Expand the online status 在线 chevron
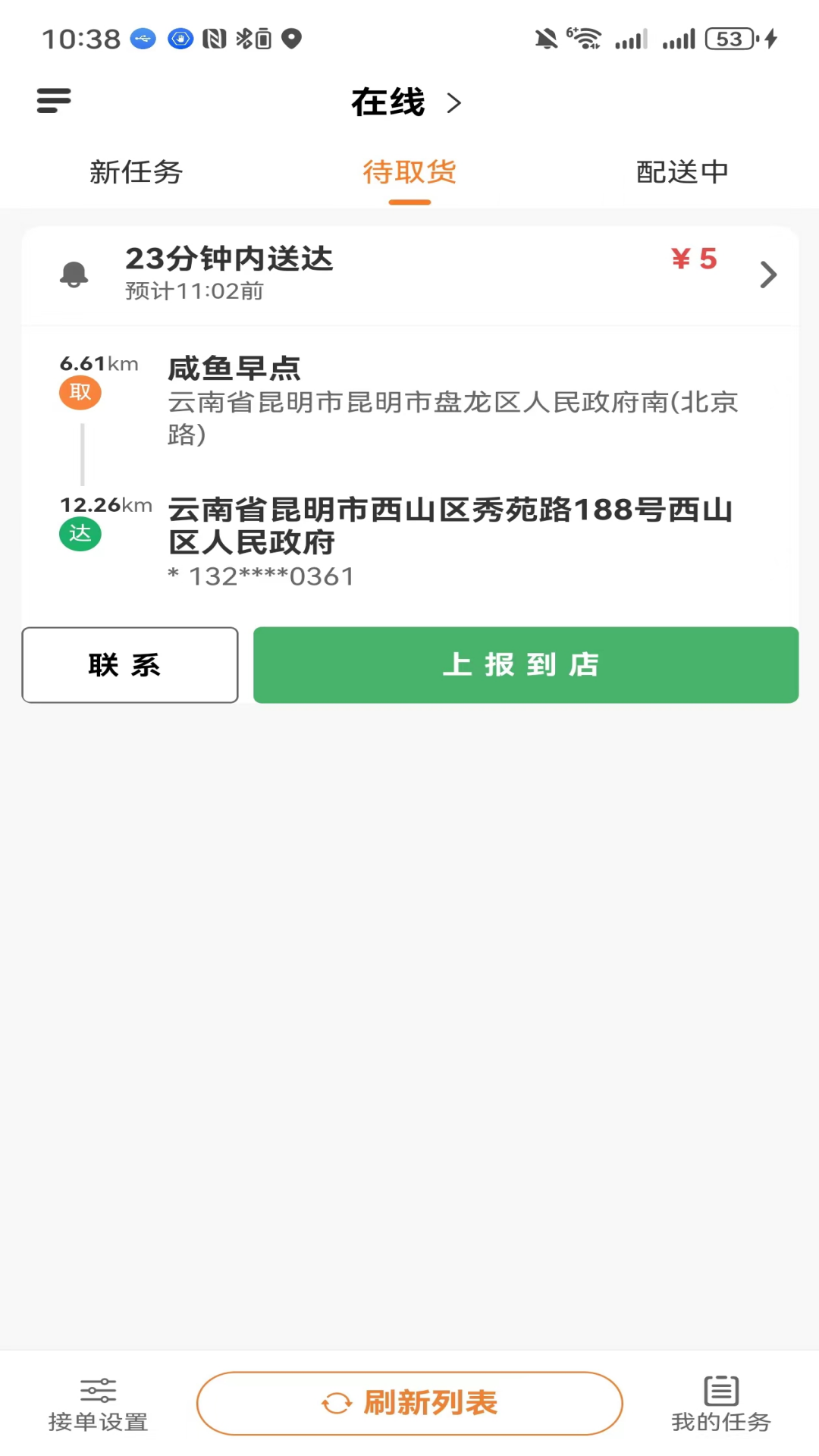Image resolution: width=819 pixels, height=1456 pixels. [x=454, y=103]
